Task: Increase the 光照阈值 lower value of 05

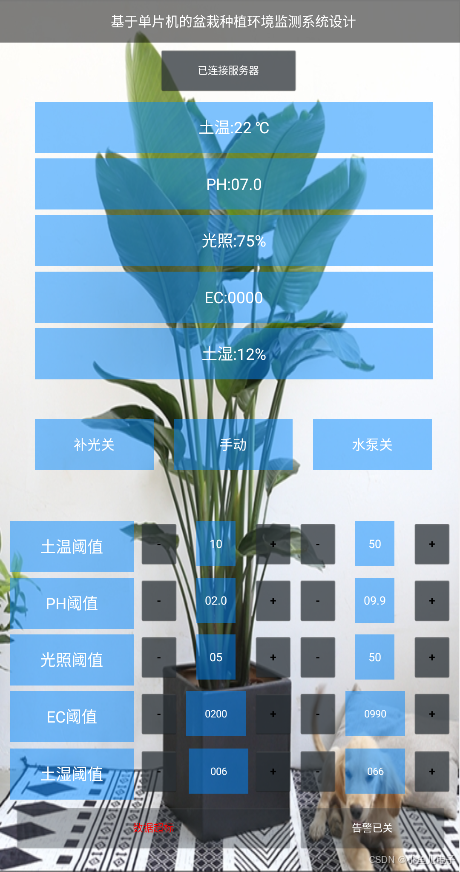Action: [273, 657]
